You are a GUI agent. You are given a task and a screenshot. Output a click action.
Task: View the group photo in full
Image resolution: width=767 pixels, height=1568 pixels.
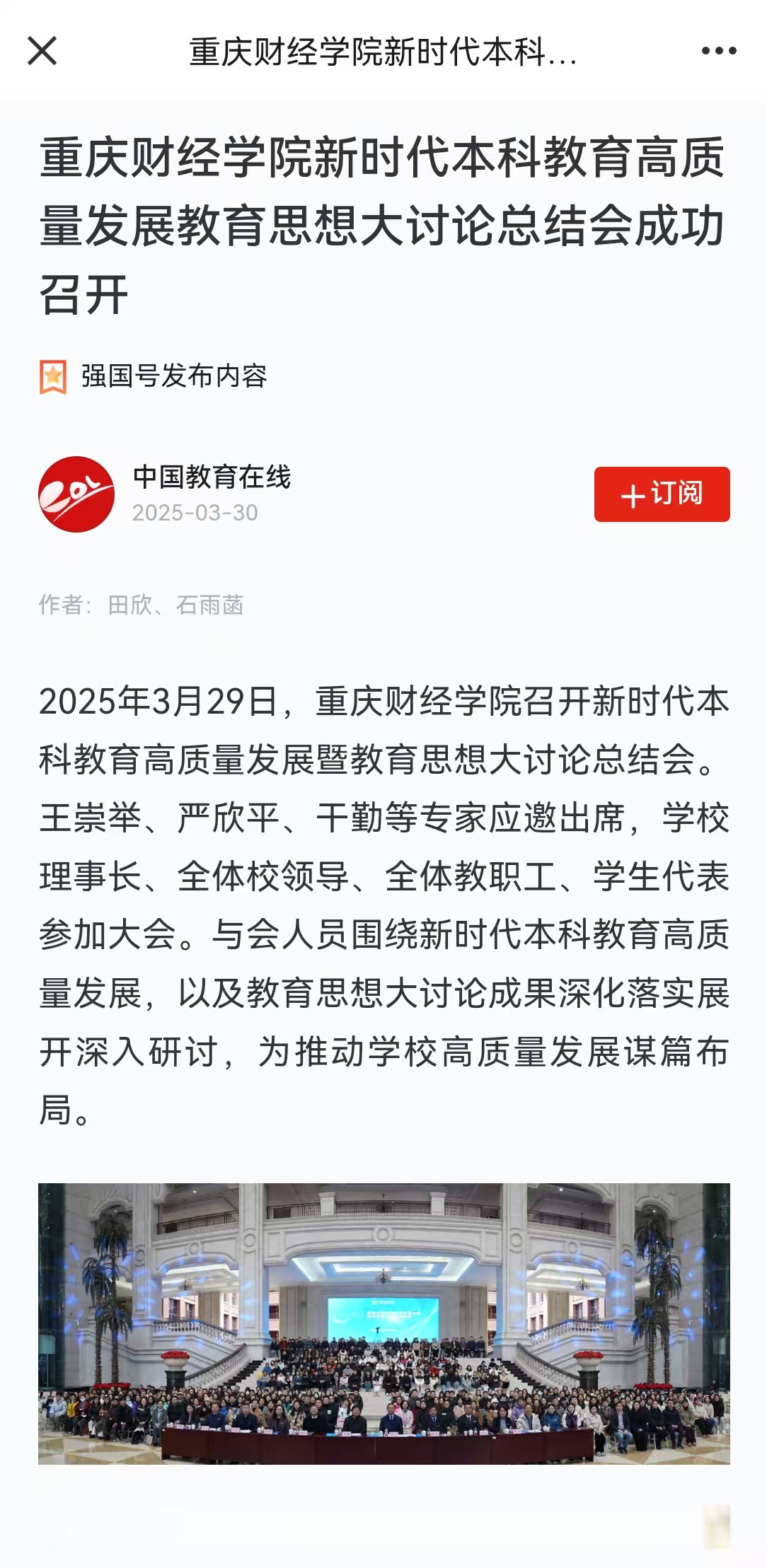point(383,1323)
